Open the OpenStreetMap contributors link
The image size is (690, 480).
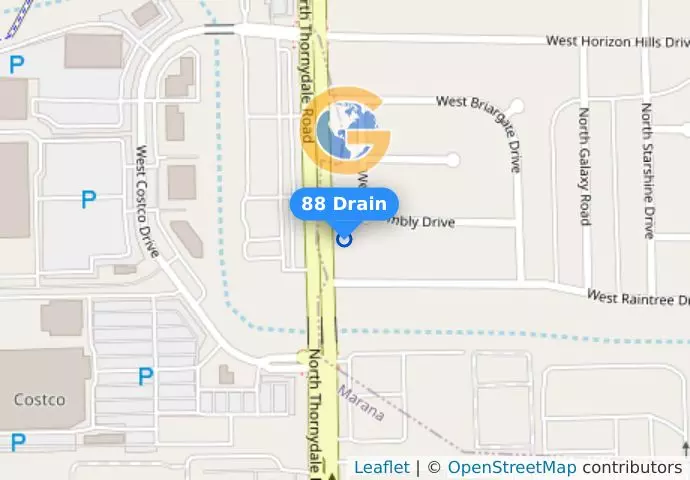click(x=511, y=467)
